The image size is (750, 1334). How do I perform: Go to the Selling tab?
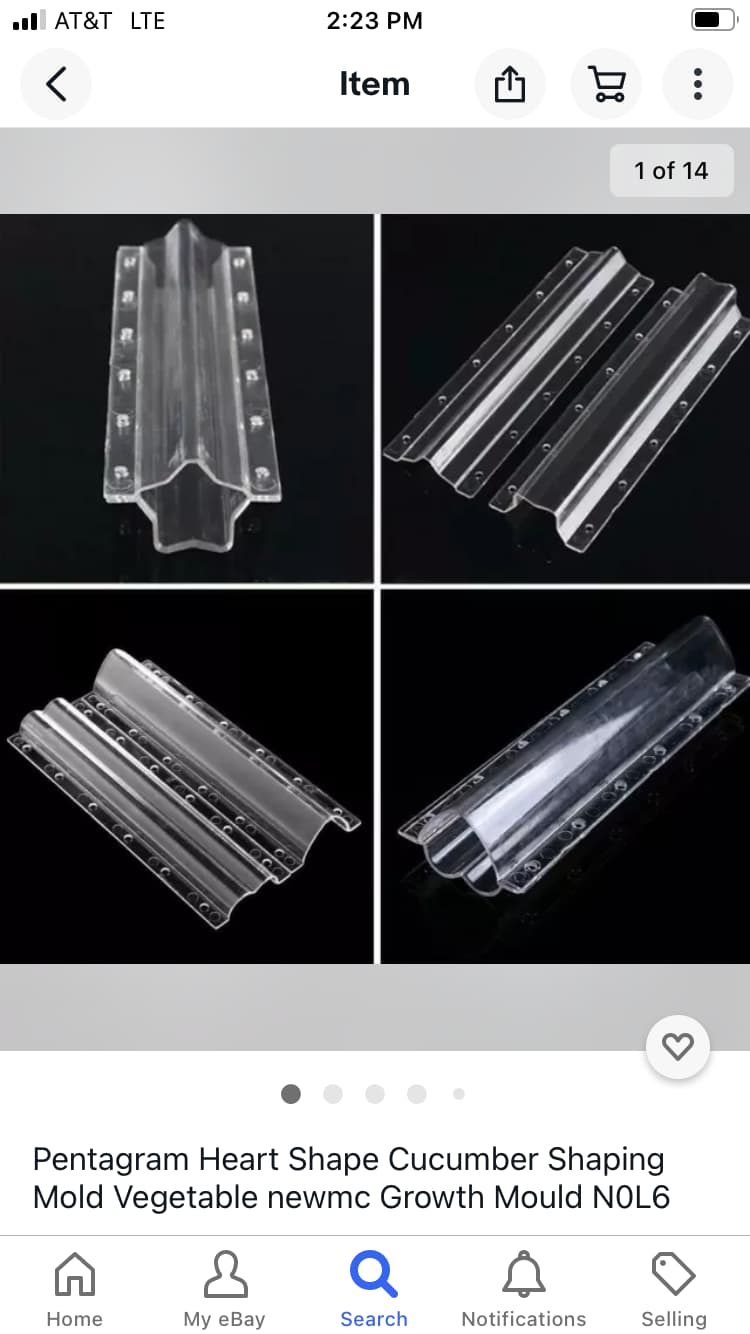pyautogui.click(x=674, y=1289)
